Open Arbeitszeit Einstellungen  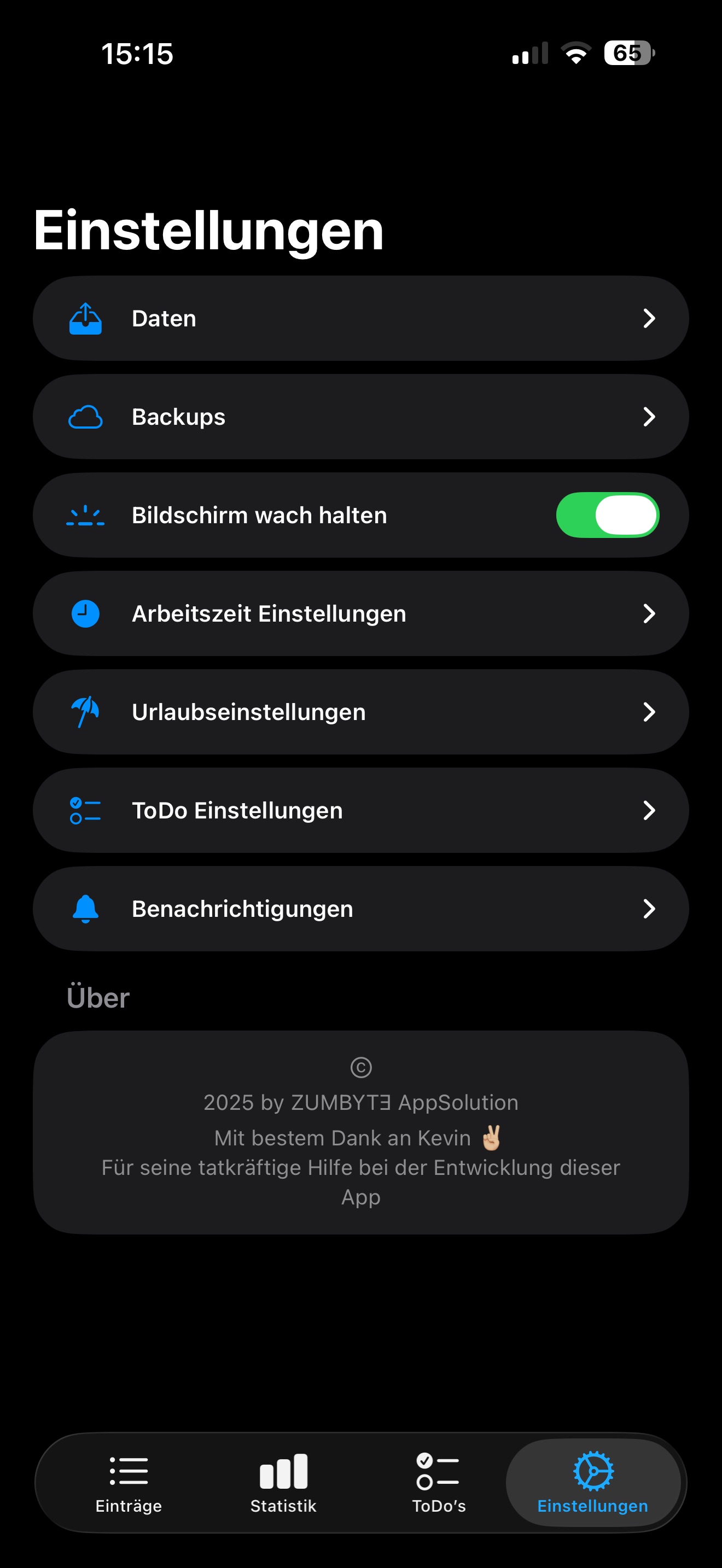pyautogui.click(x=361, y=613)
